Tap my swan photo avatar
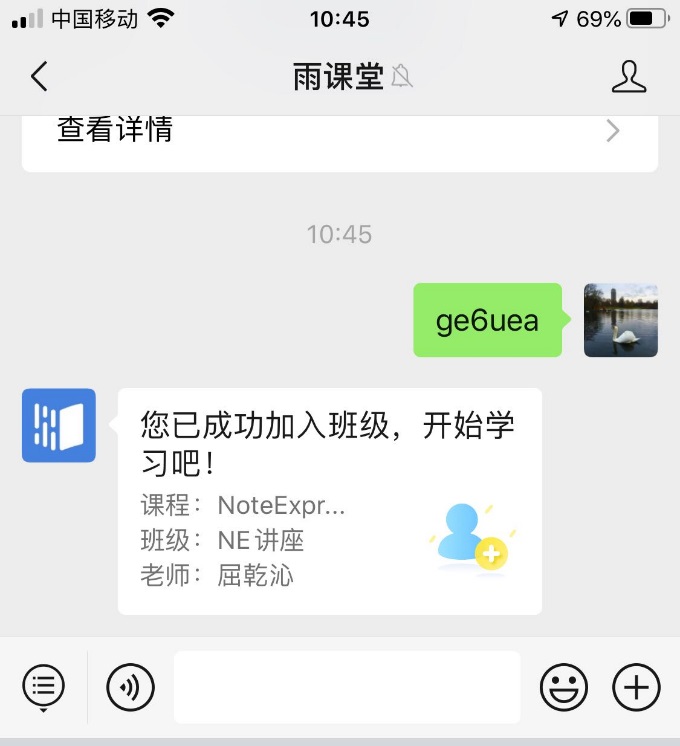This screenshot has width=680, height=746. pyautogui.click(x=620, y=320)
